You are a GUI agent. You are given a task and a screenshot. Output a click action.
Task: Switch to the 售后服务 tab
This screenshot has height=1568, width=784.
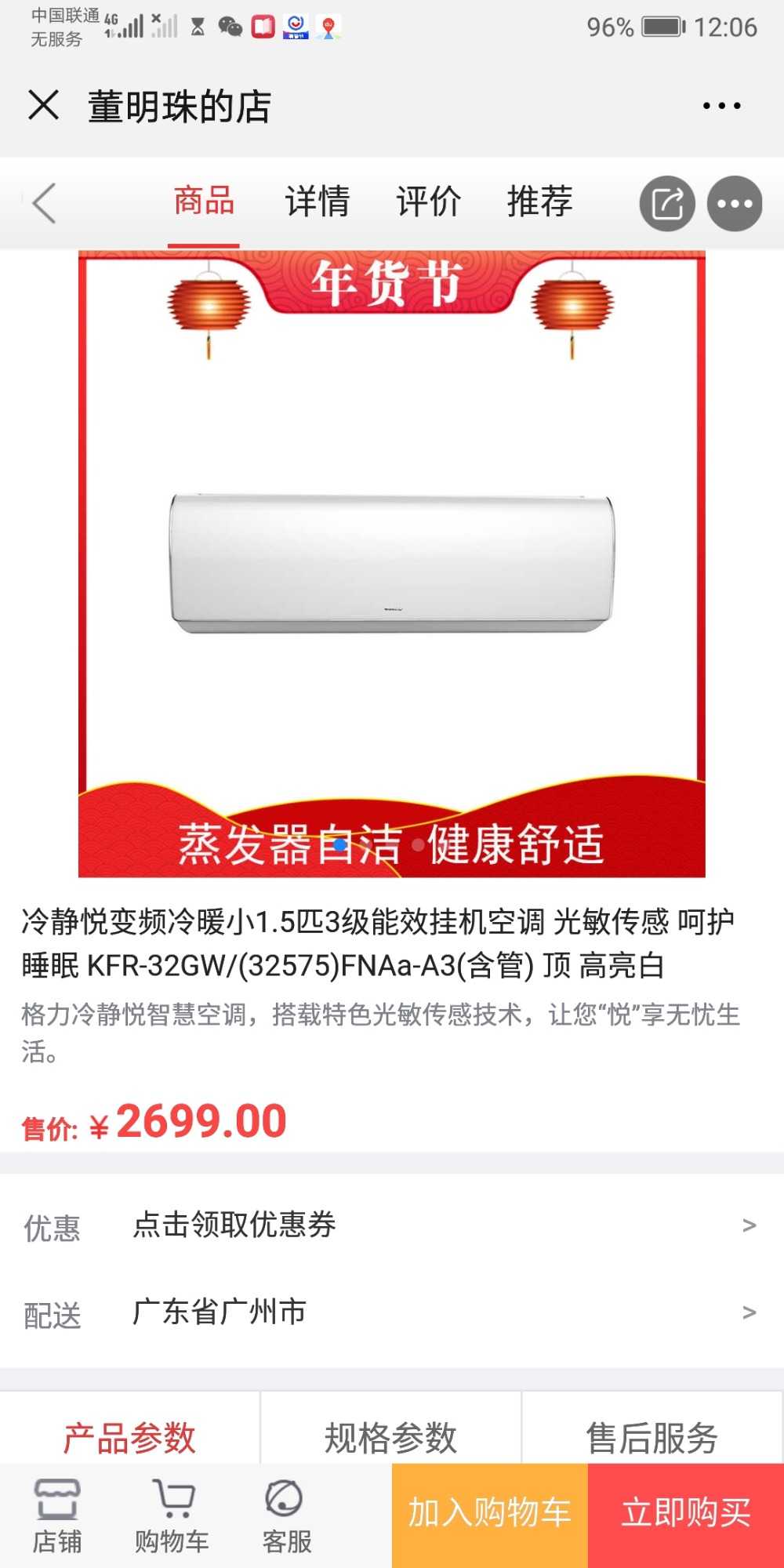(652, 1437)
